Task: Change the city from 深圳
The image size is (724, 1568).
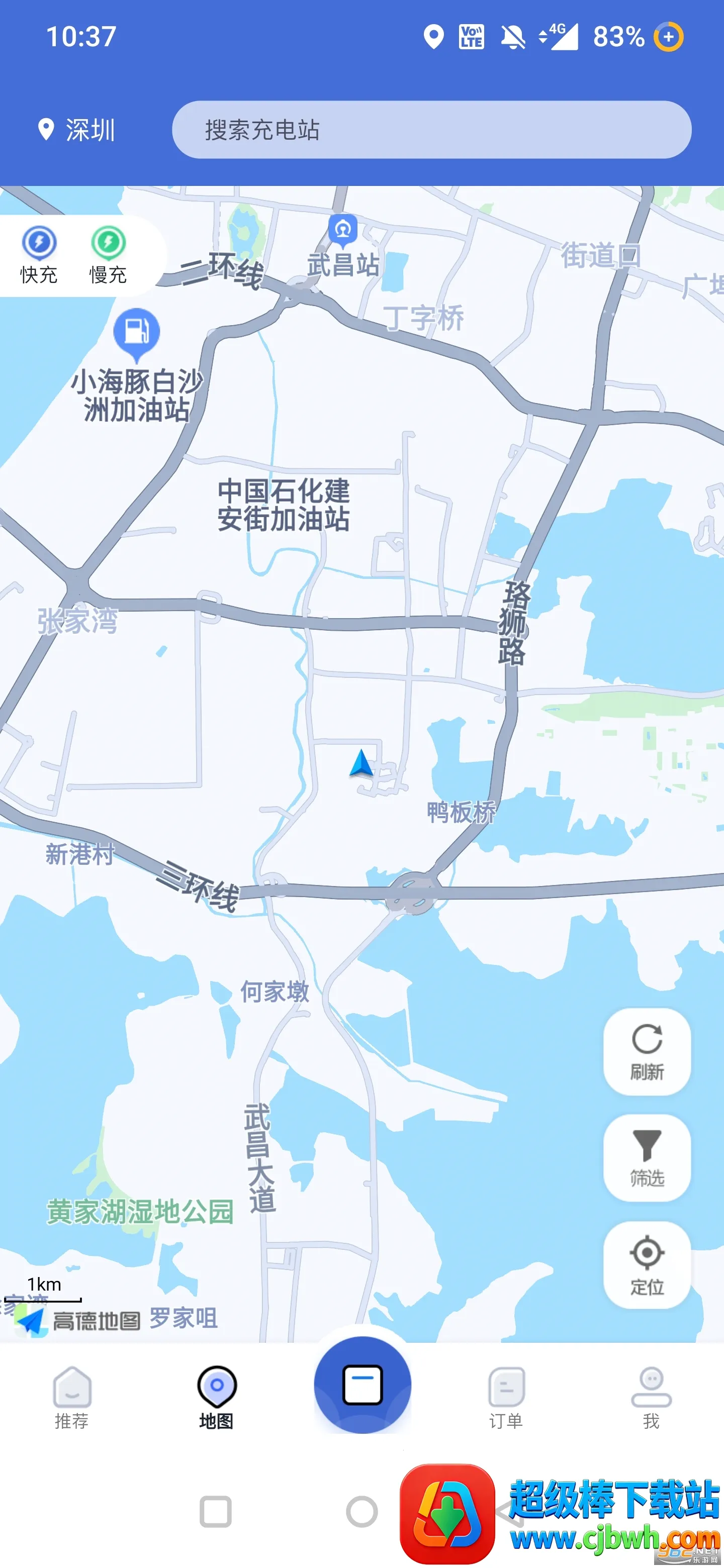Action: (77, 130)
